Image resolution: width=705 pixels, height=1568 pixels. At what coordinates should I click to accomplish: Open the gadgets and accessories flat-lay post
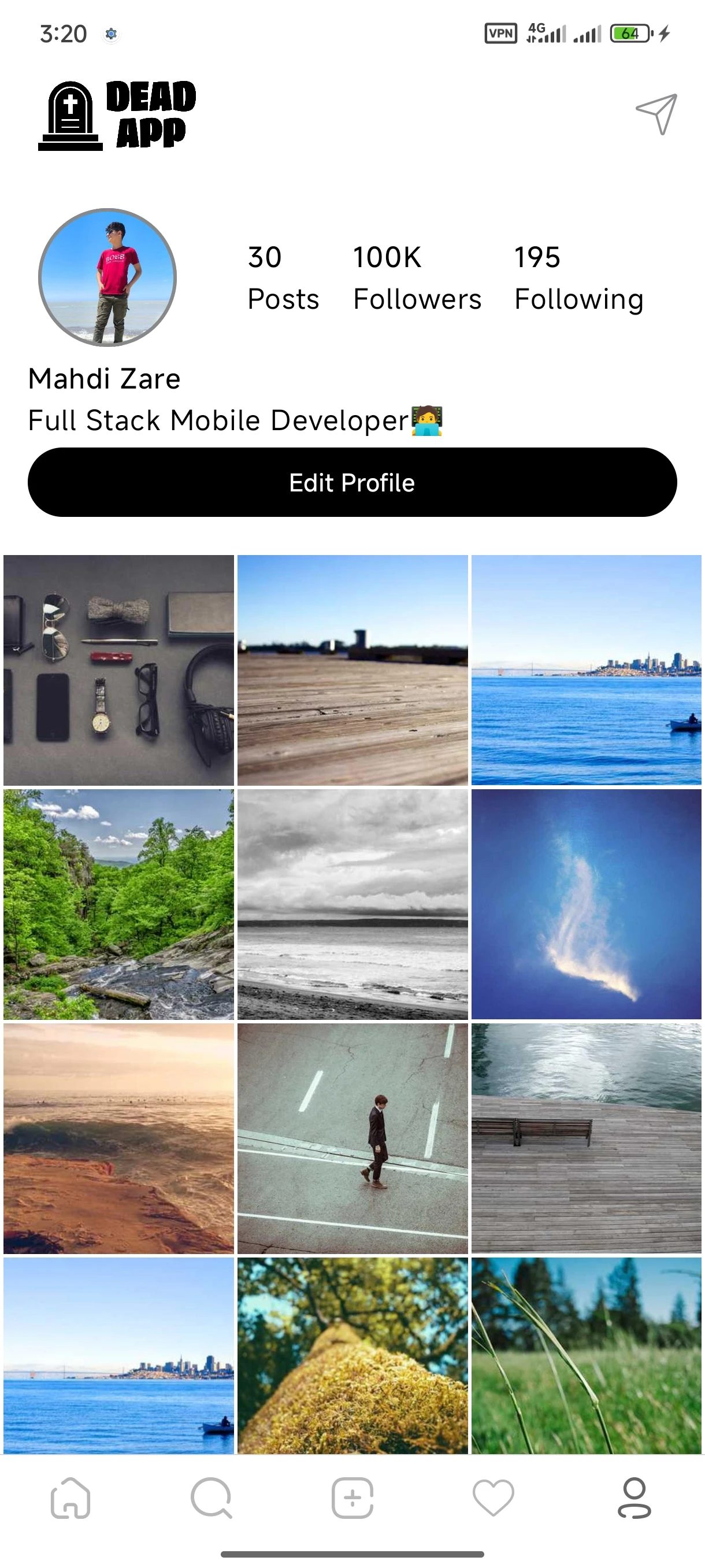[x=118, y=670]
